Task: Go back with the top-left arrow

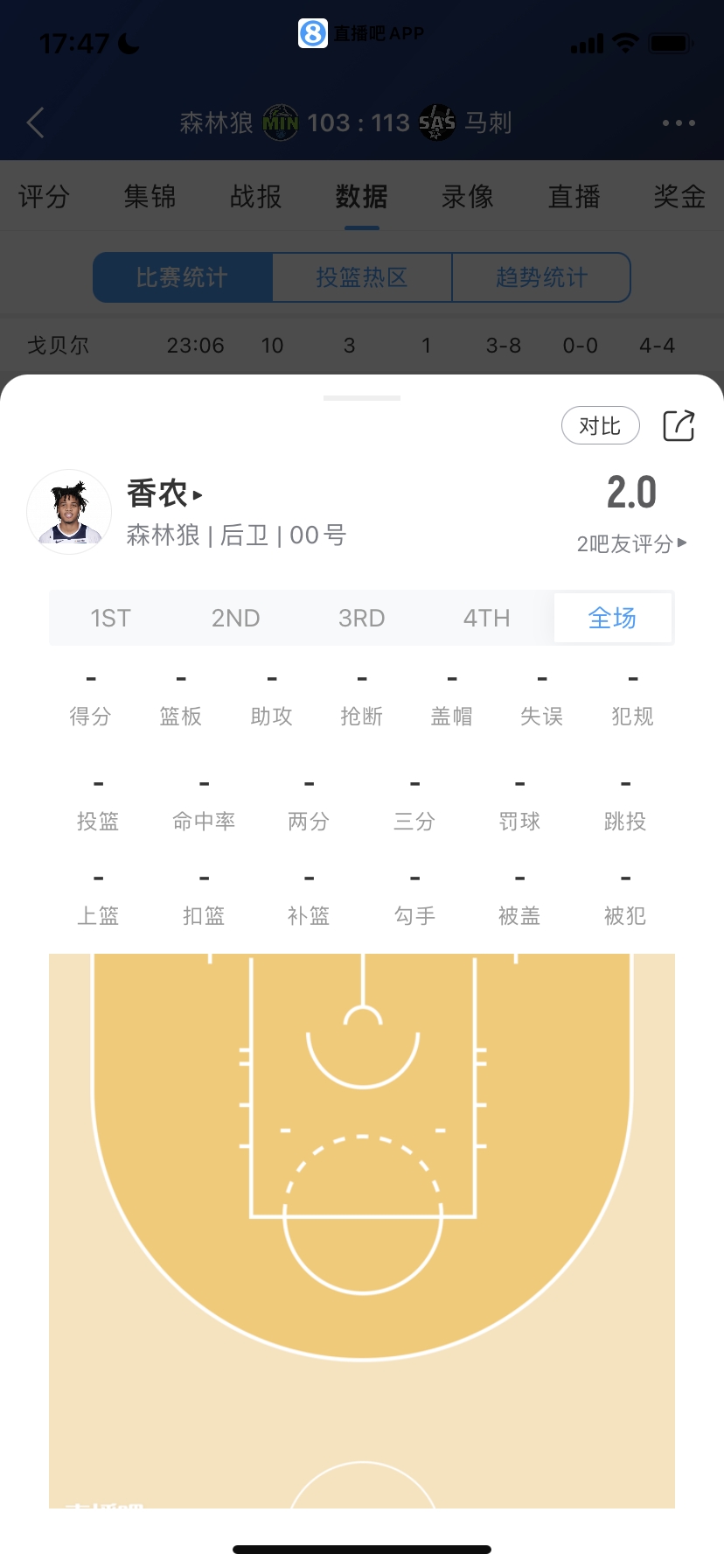Action: point(36,122)
